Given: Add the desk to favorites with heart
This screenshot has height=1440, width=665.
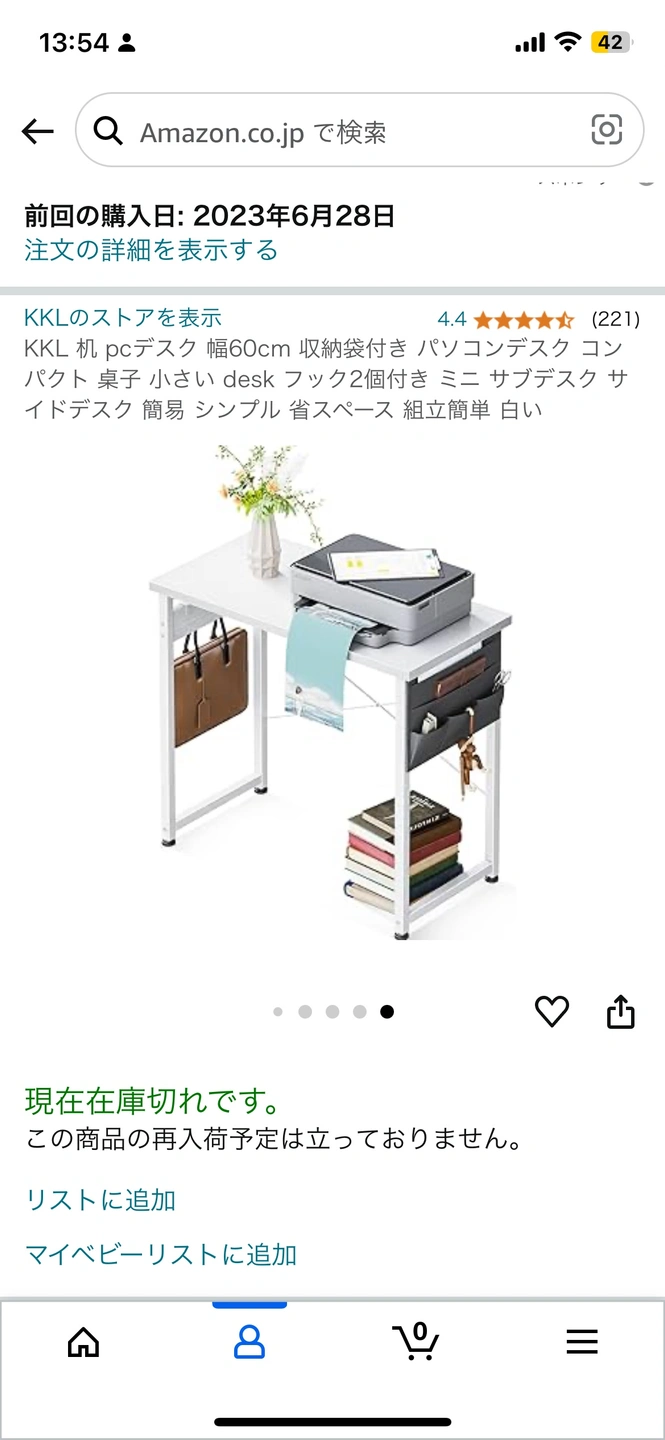Looking at the screenshot, I should click(x=551, y=1012).
